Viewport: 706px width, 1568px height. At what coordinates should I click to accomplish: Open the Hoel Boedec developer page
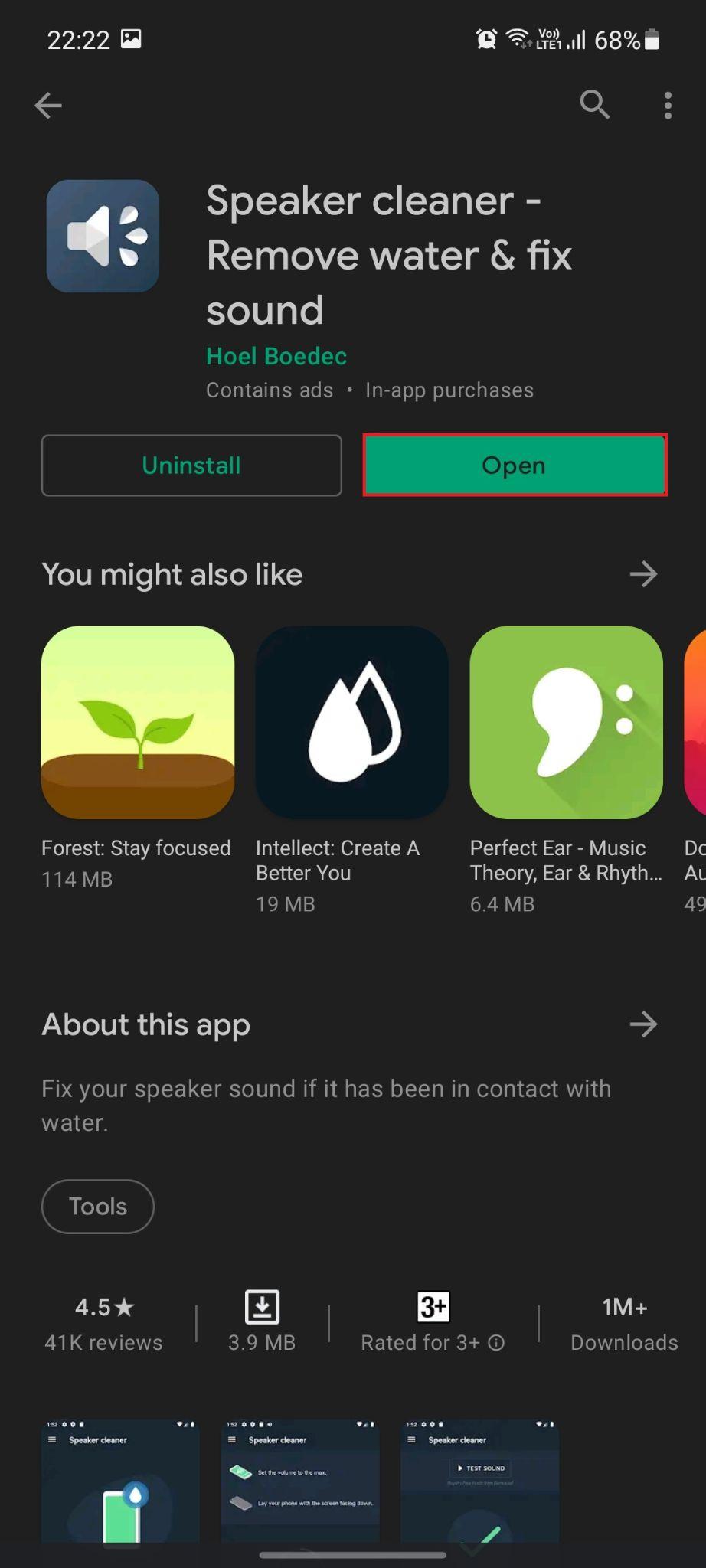point(276,356)
